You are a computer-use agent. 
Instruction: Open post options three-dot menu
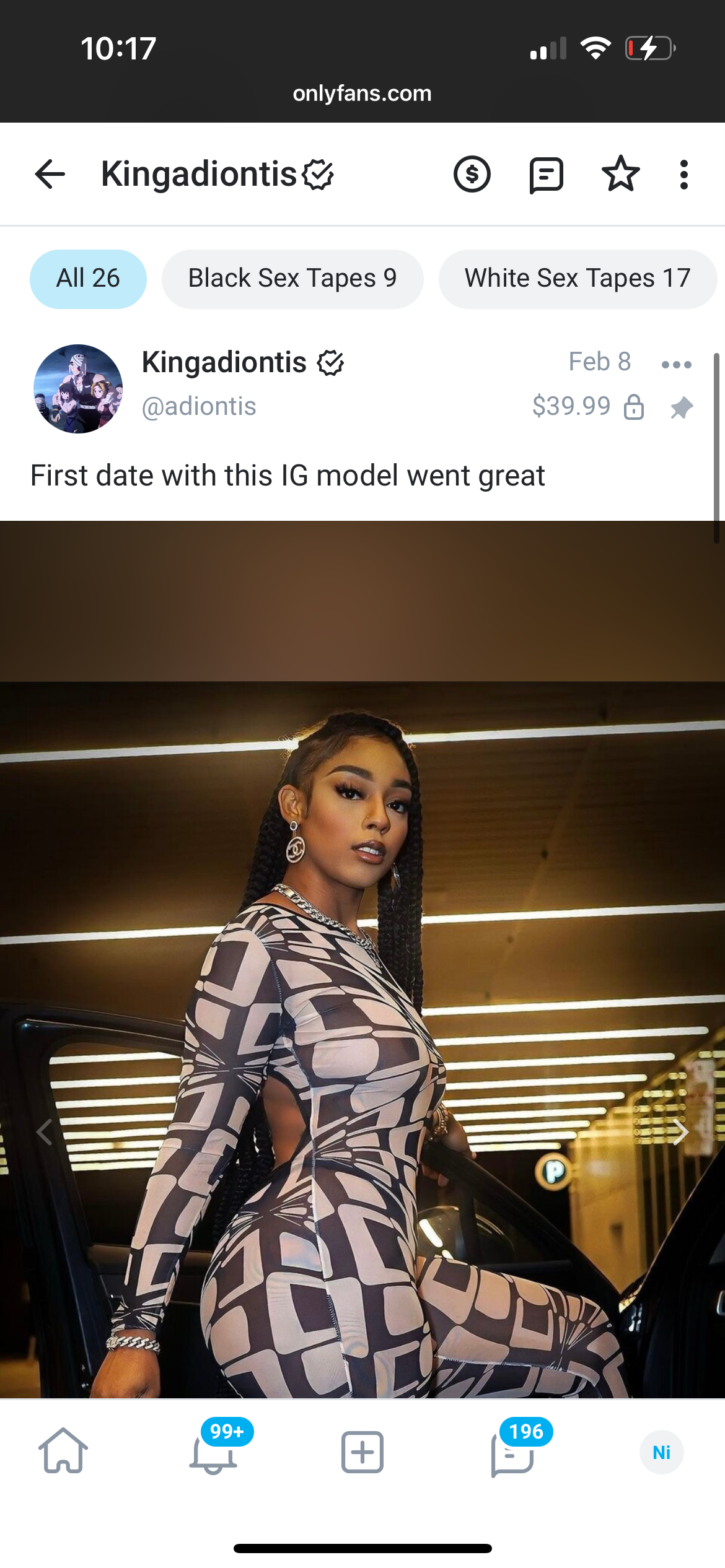tap(676, 364)
